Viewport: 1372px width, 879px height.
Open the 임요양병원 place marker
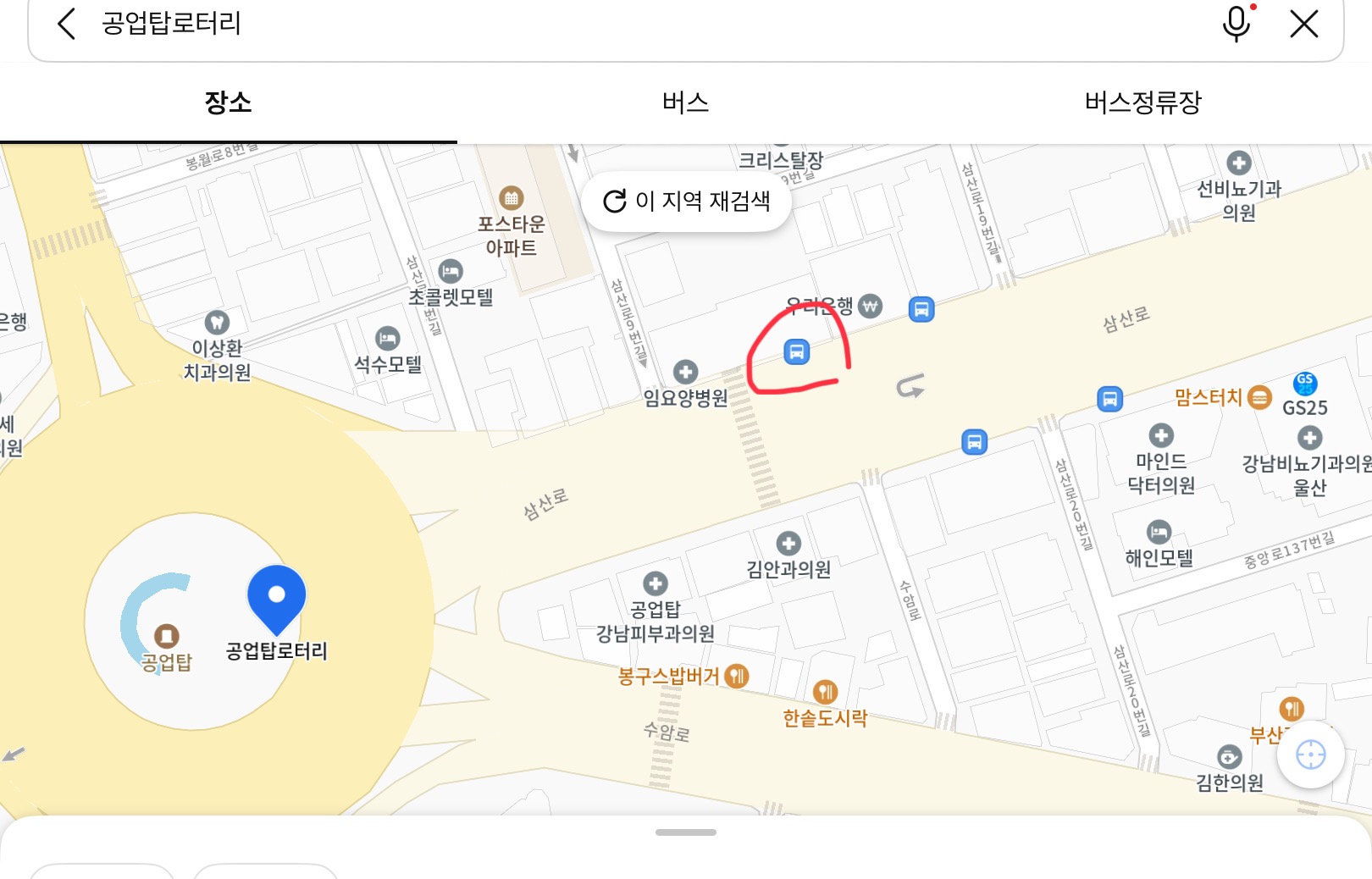[685, 372]
